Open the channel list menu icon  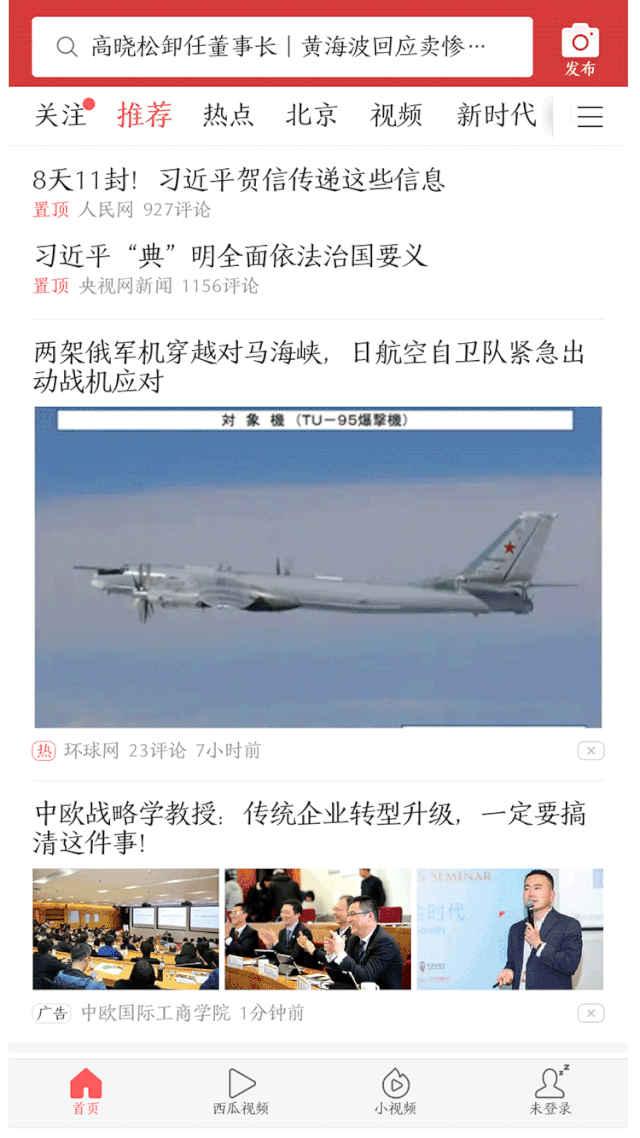click(x=590, y=117)
